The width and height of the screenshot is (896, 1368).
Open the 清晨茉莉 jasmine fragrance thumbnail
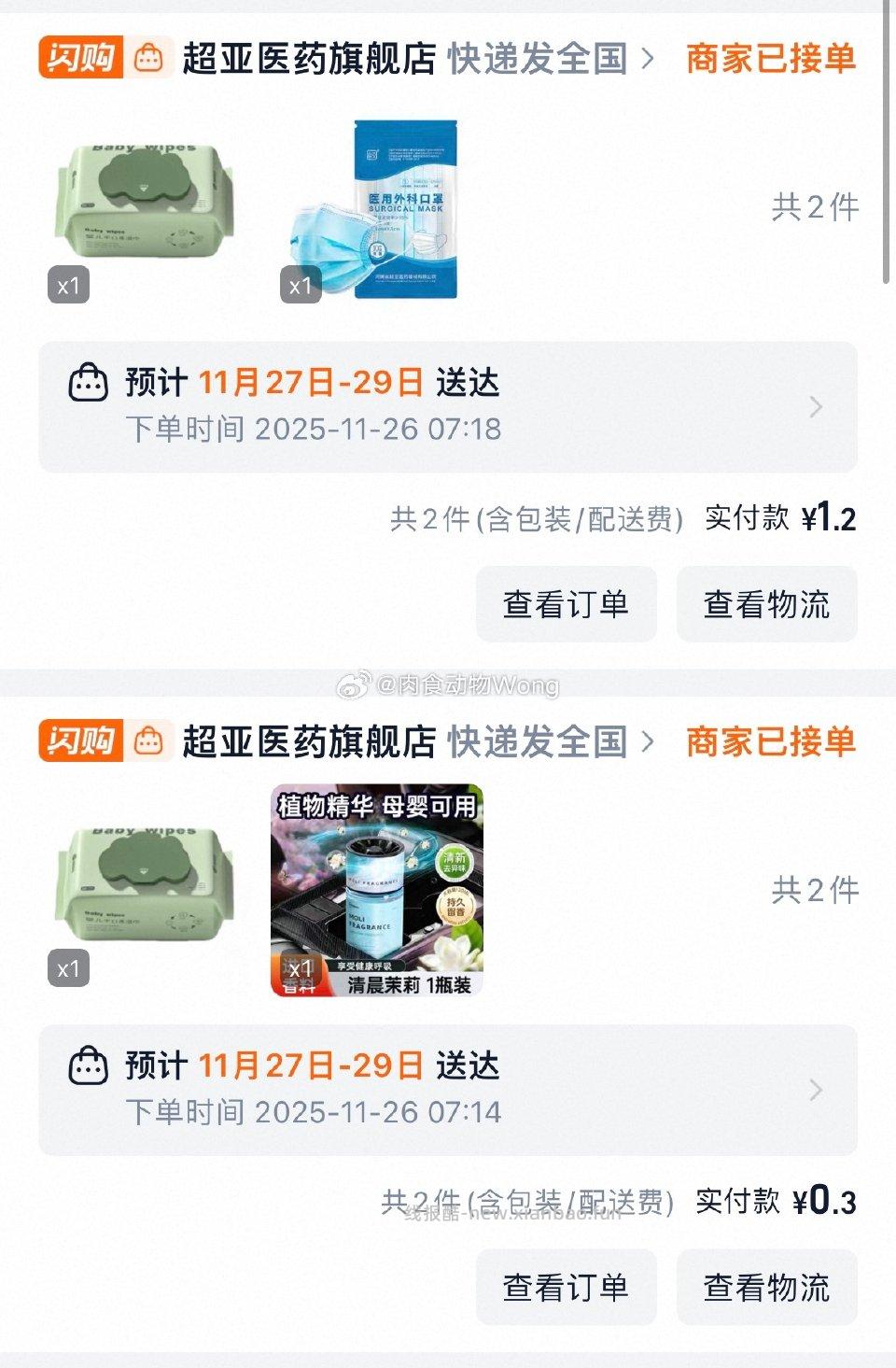click(x=376, y=892)
